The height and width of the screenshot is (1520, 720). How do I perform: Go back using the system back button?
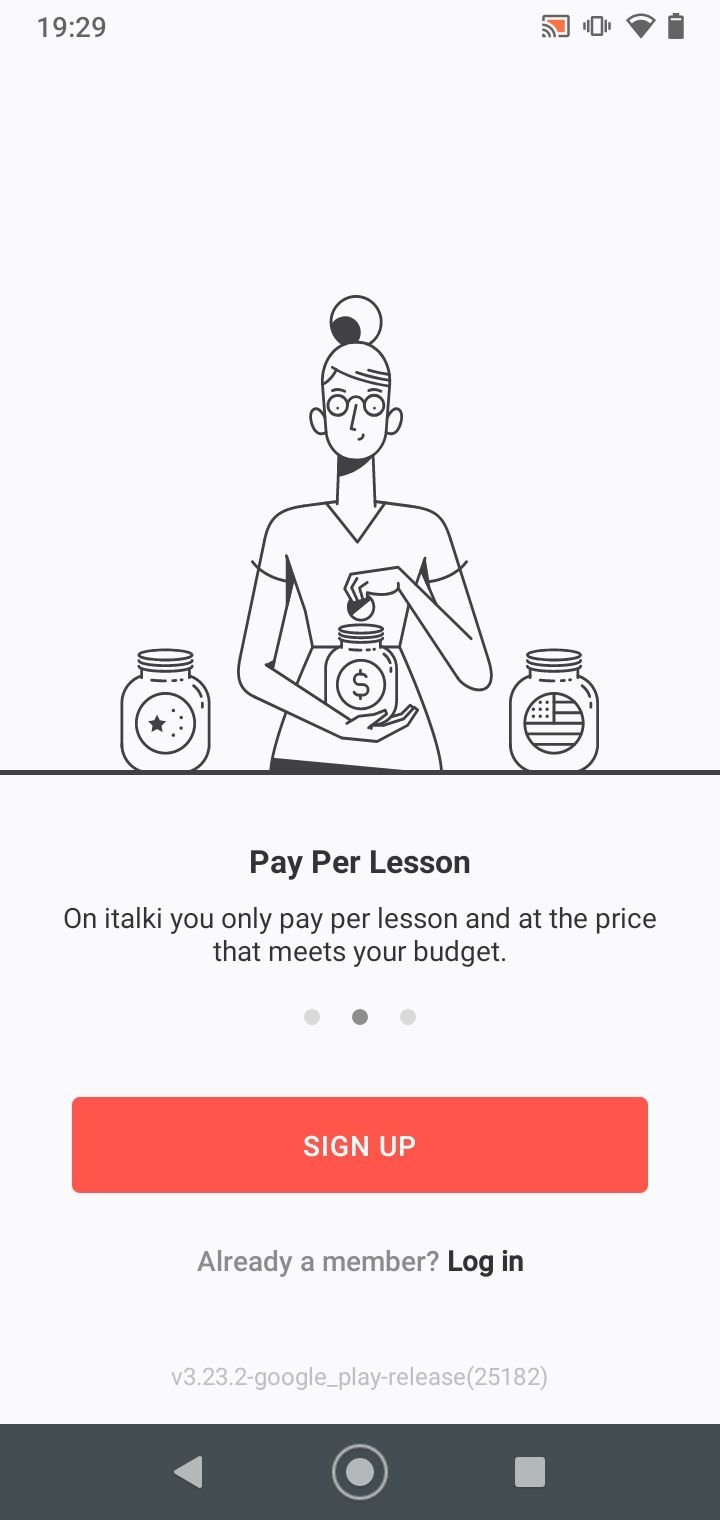188,1472
